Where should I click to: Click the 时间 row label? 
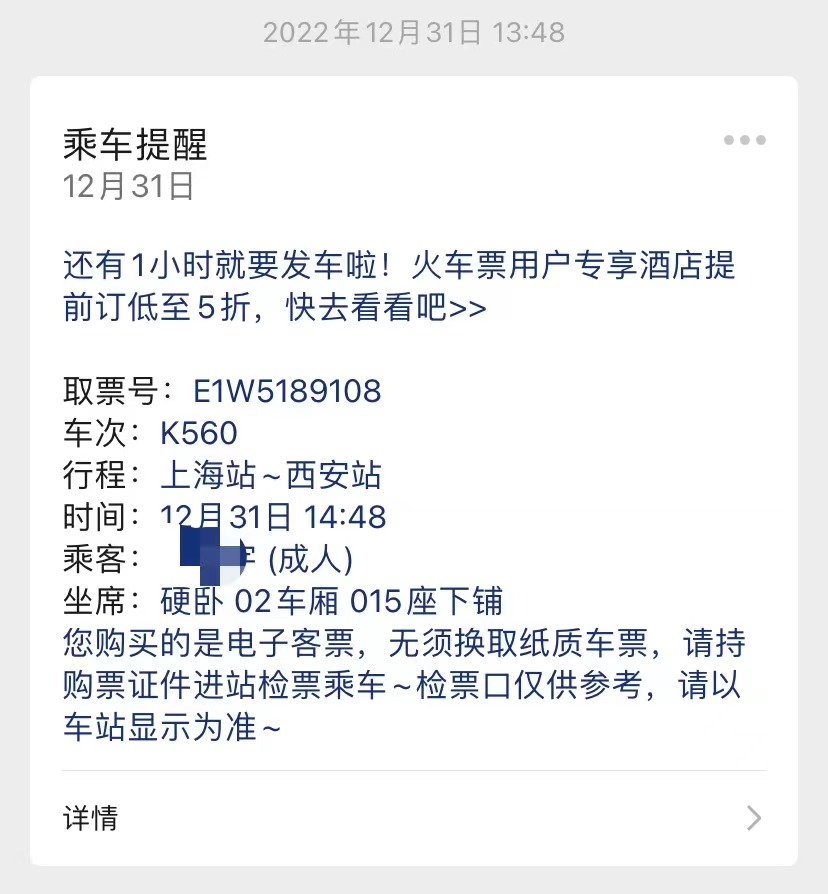[x=95, y=517]
